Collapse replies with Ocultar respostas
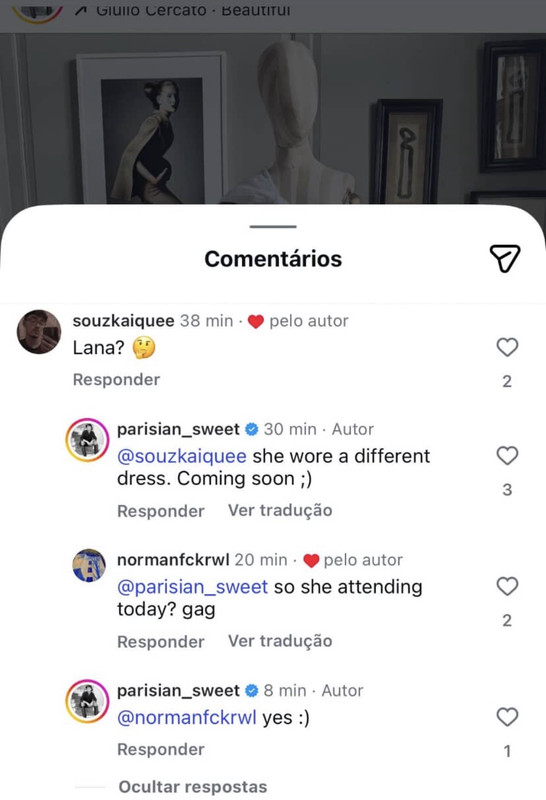Viewport: 546px width, 800px height. (x=192, y=787)
